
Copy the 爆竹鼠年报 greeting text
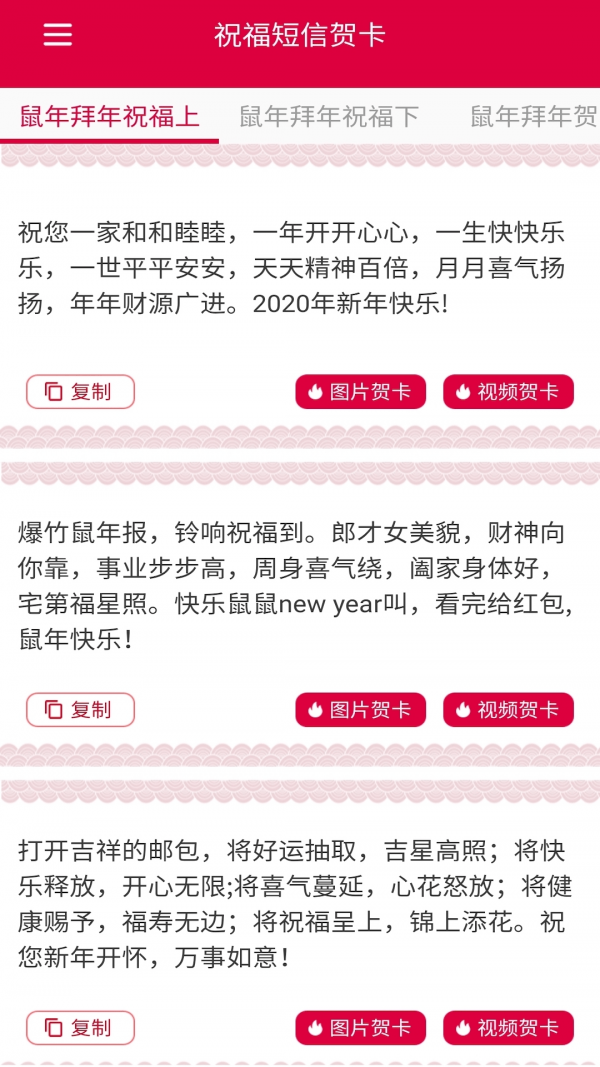click(80, 710)
